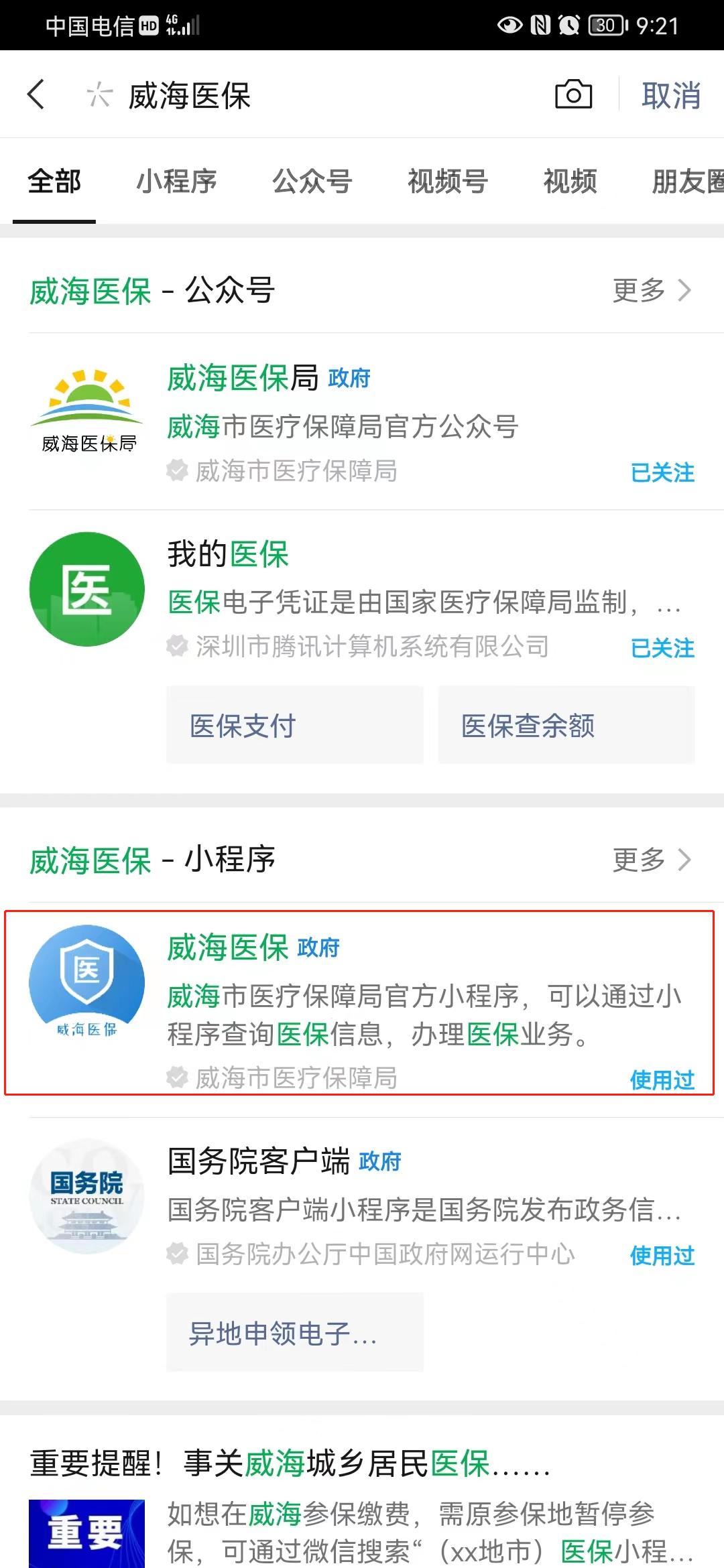Switch to the 视频 tab

point(570,182)
